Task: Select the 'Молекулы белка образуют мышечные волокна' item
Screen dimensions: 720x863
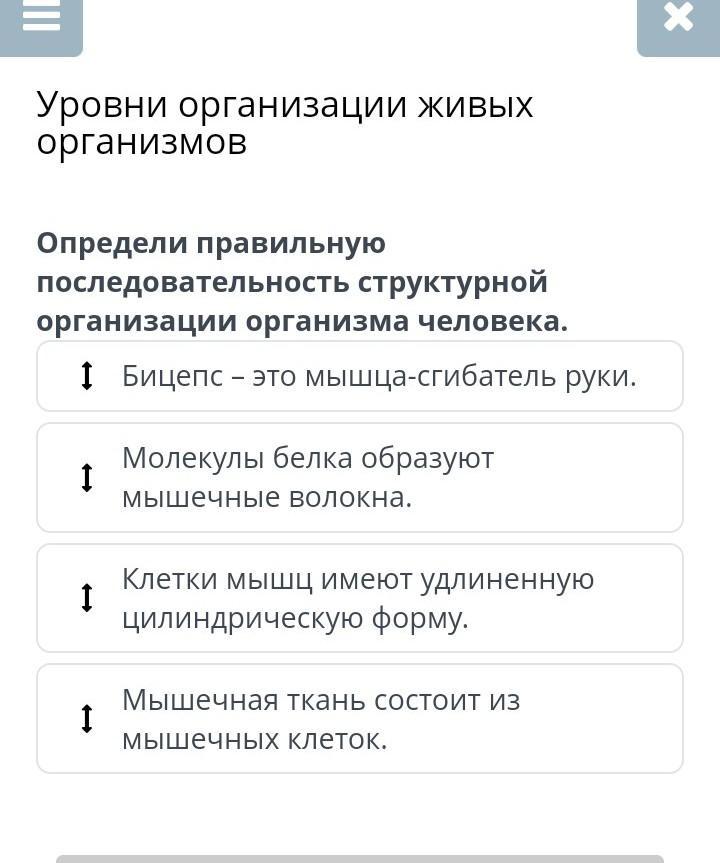Action: click(x=360, y=477)
